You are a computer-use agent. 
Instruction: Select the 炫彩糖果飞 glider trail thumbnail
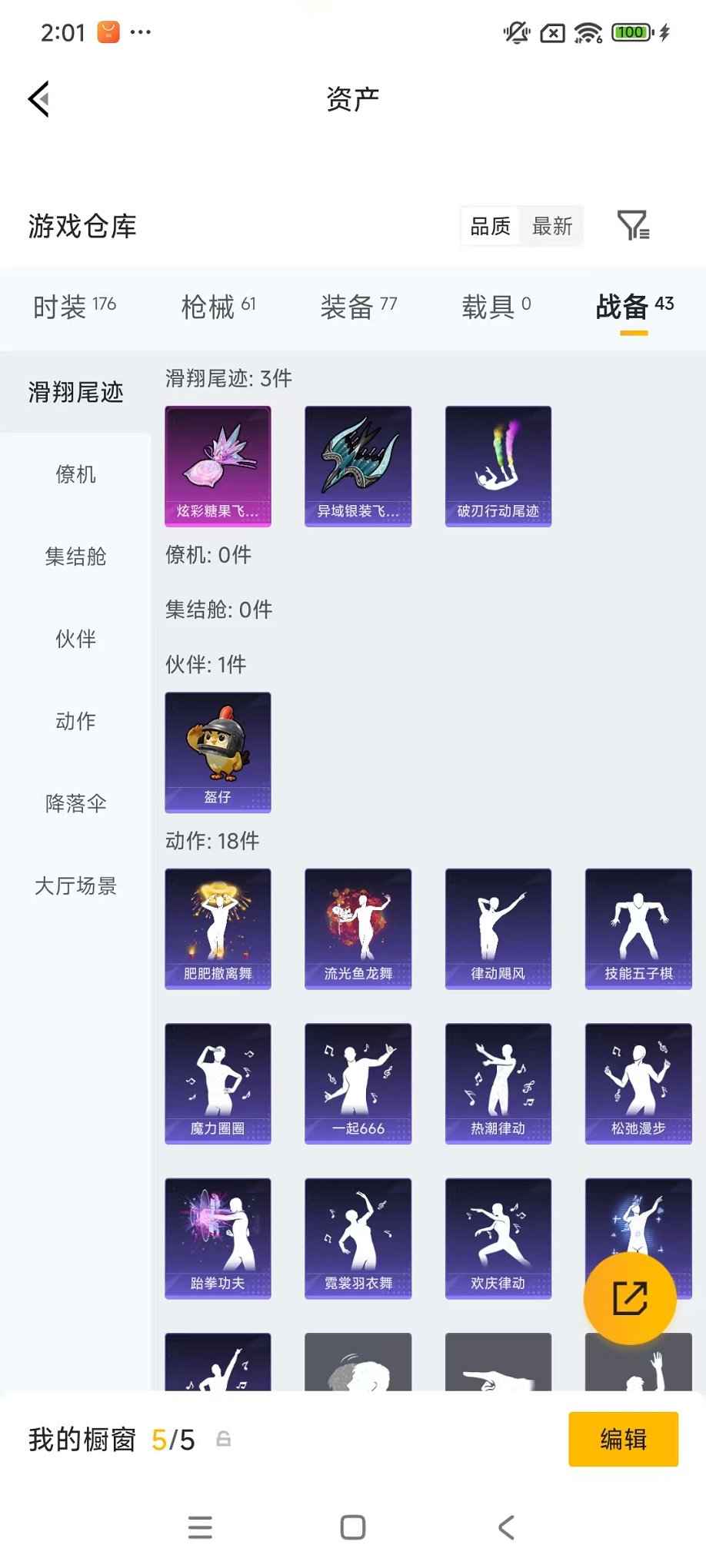218,465
